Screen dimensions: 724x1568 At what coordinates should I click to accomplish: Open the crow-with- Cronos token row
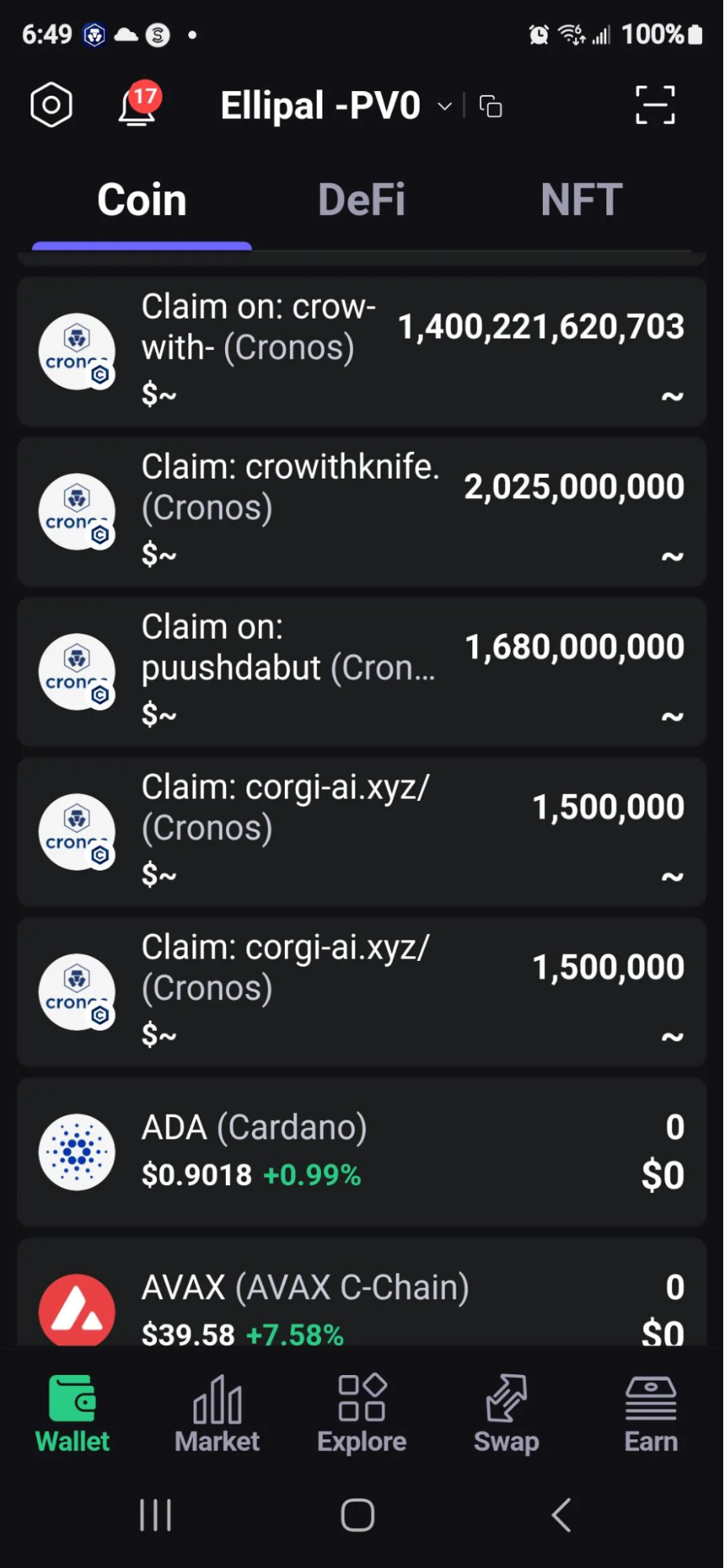click(362, 351)
